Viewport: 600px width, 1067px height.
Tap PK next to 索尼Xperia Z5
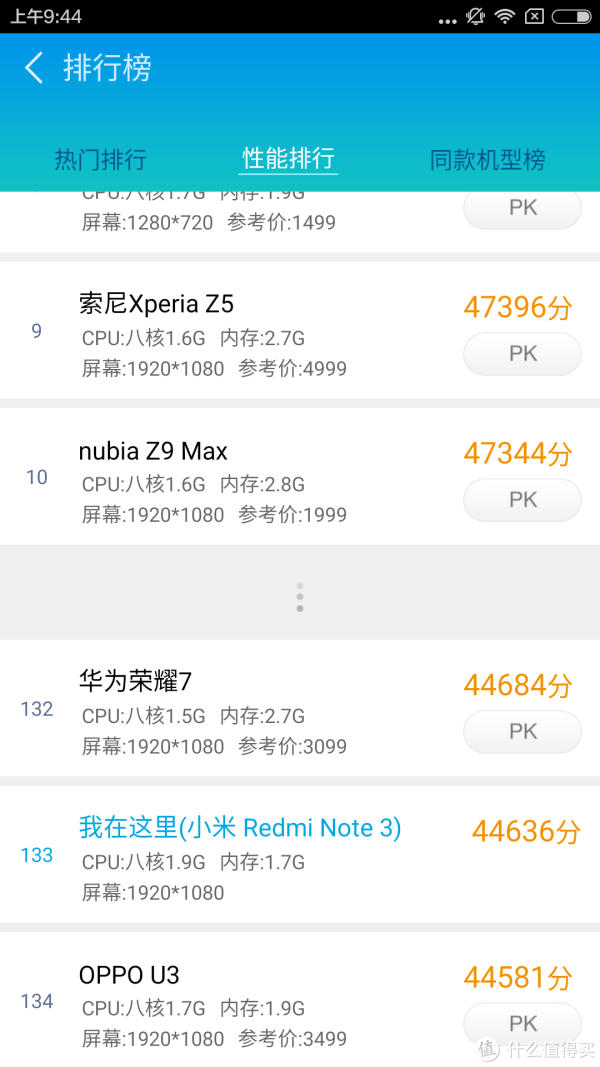point(522,354)
